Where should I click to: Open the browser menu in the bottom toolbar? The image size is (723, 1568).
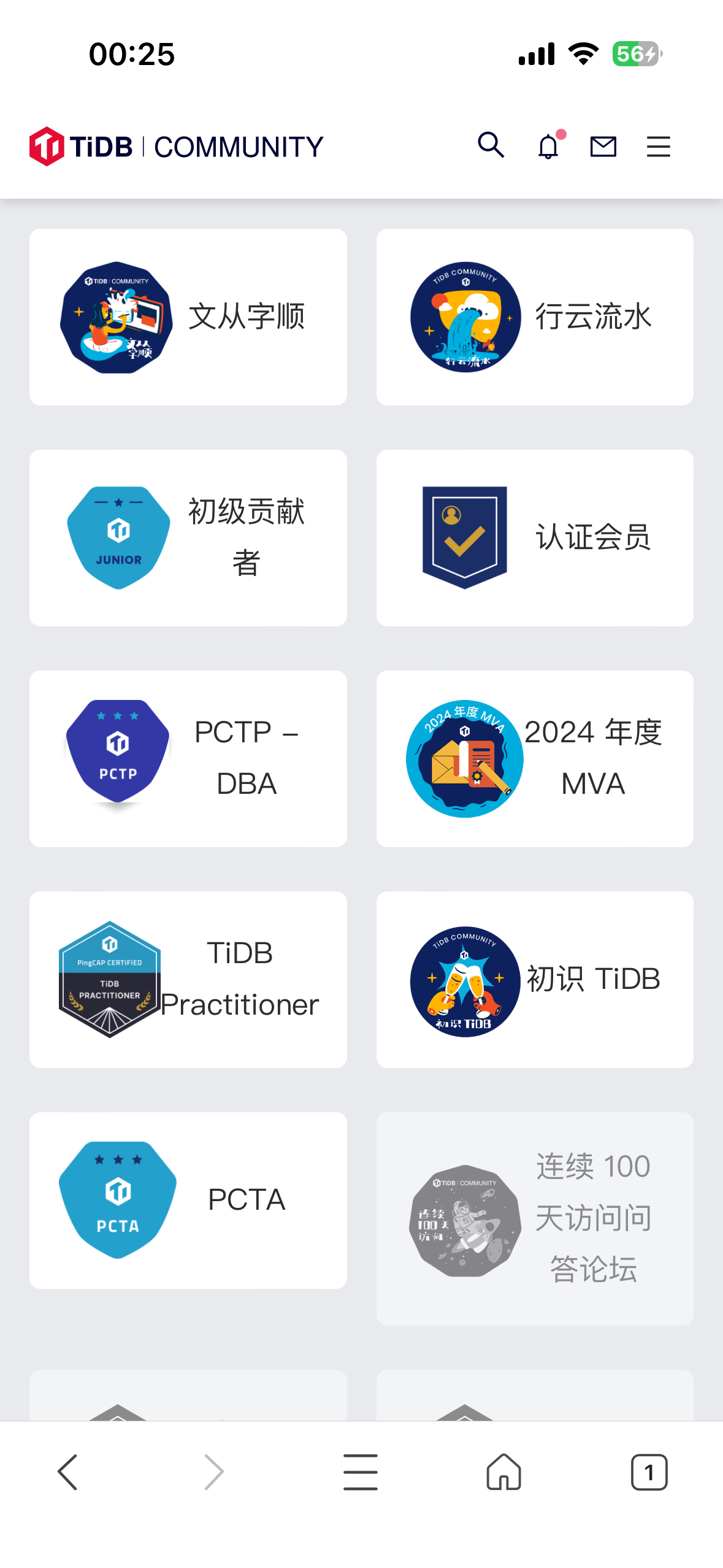click(x=361, y=1472)
